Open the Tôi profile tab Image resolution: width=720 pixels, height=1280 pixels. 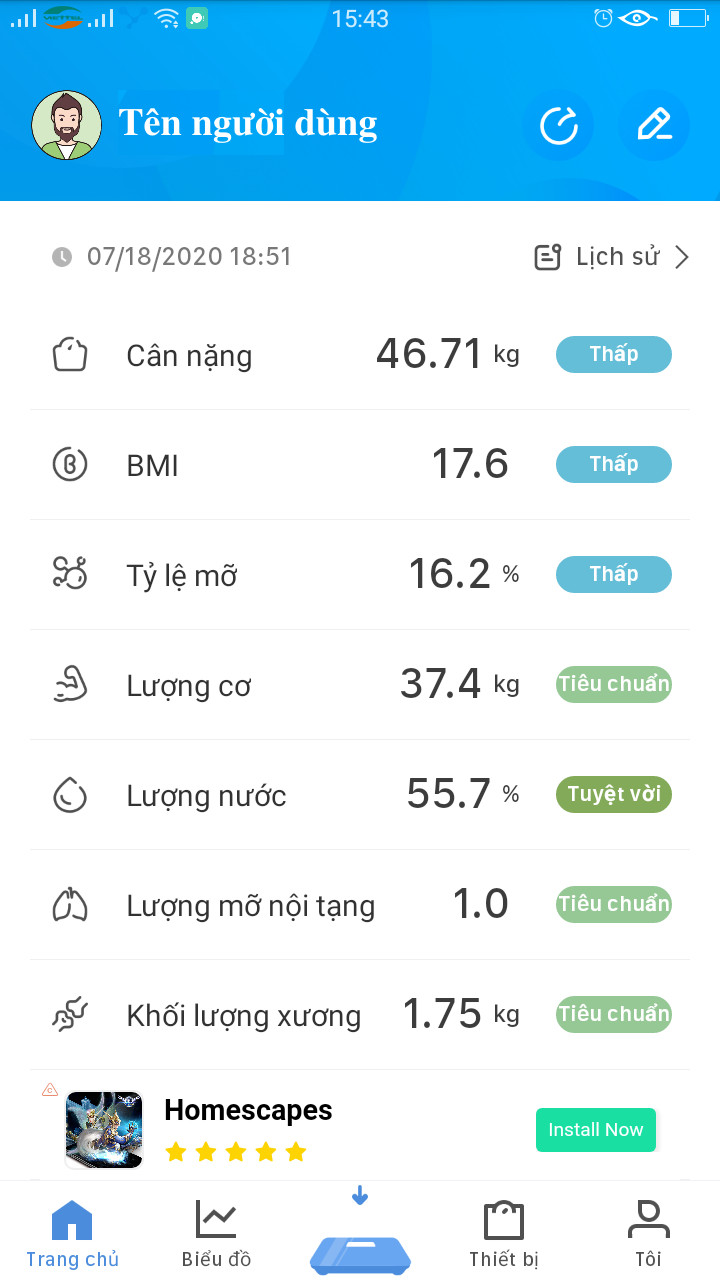click(648, 1234)
